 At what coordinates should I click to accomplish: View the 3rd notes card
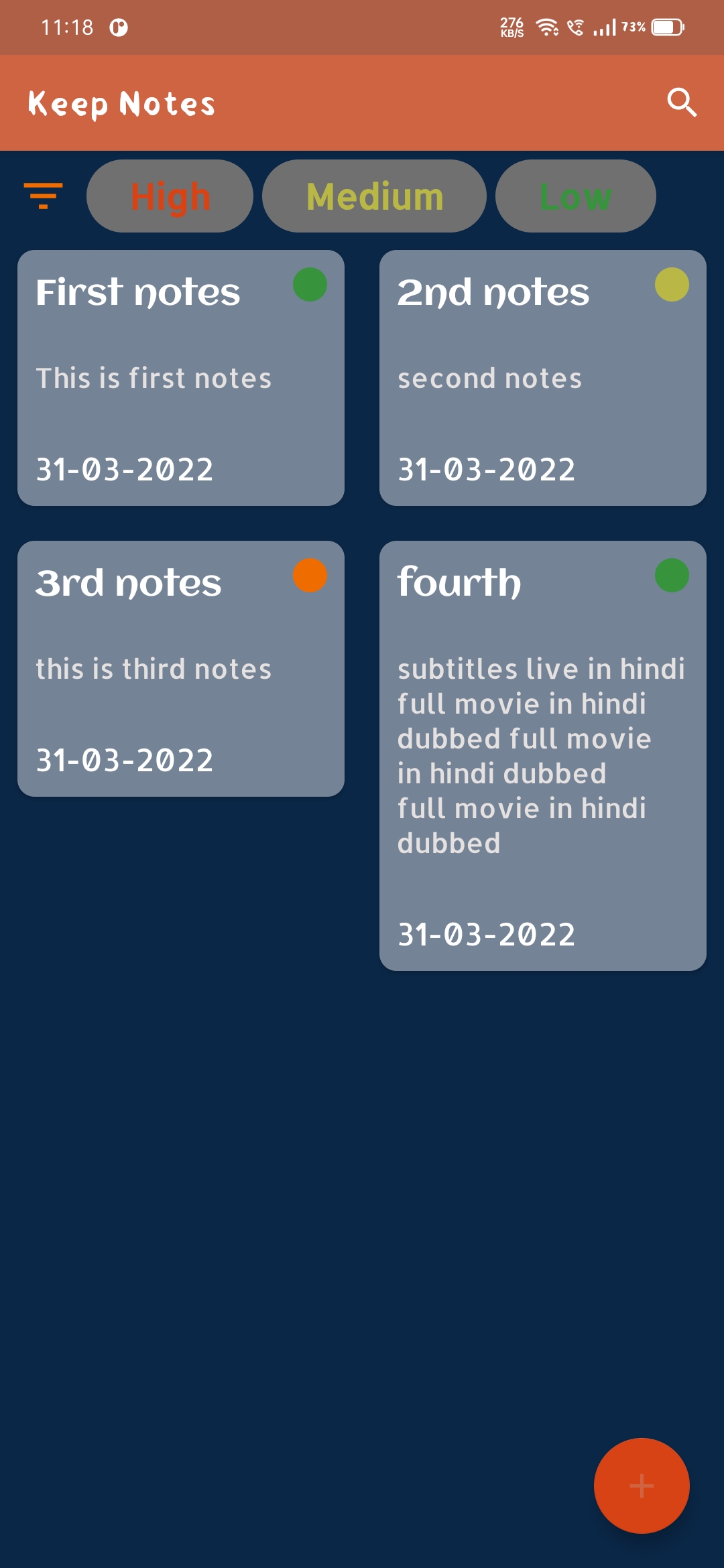click(x=181, y=669)
